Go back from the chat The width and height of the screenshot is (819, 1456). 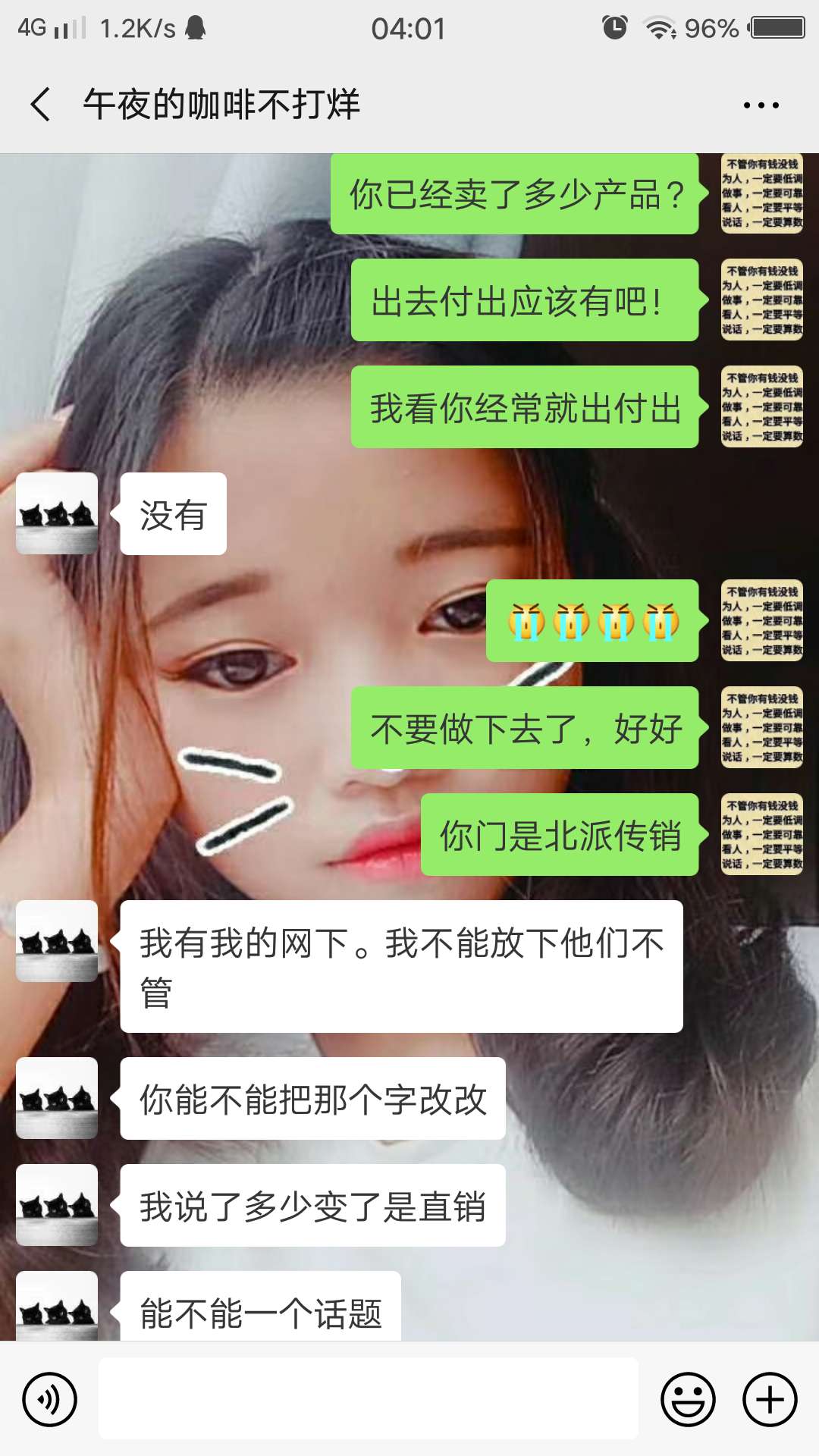point(41,105)
